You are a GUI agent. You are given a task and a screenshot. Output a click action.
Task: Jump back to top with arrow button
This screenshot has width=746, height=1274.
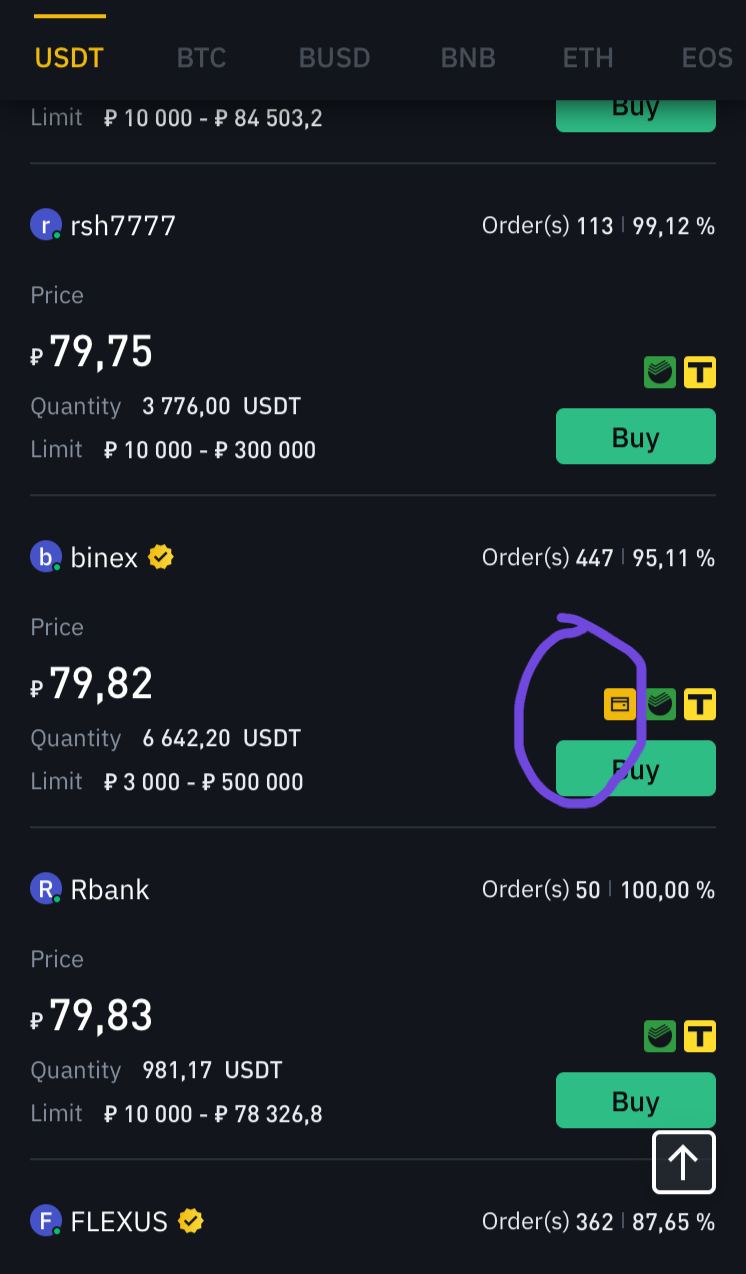coord(684,1162)
